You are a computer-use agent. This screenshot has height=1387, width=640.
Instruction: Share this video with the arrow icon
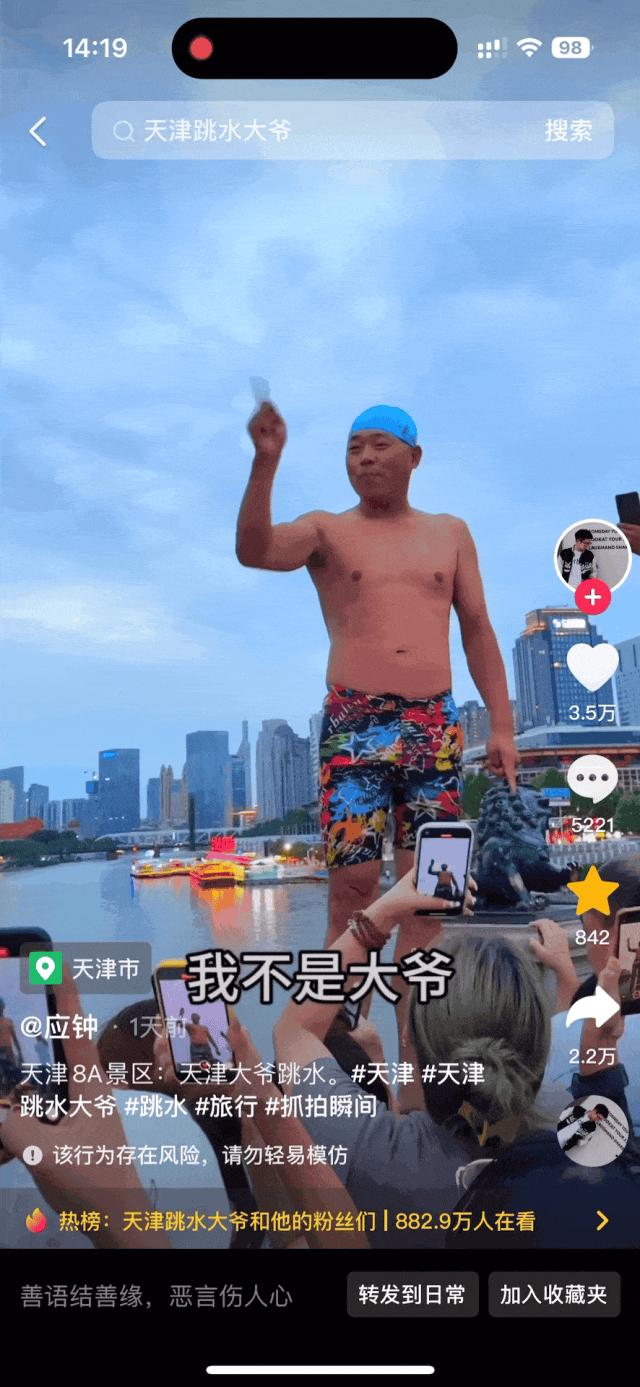pos(592,1008)
